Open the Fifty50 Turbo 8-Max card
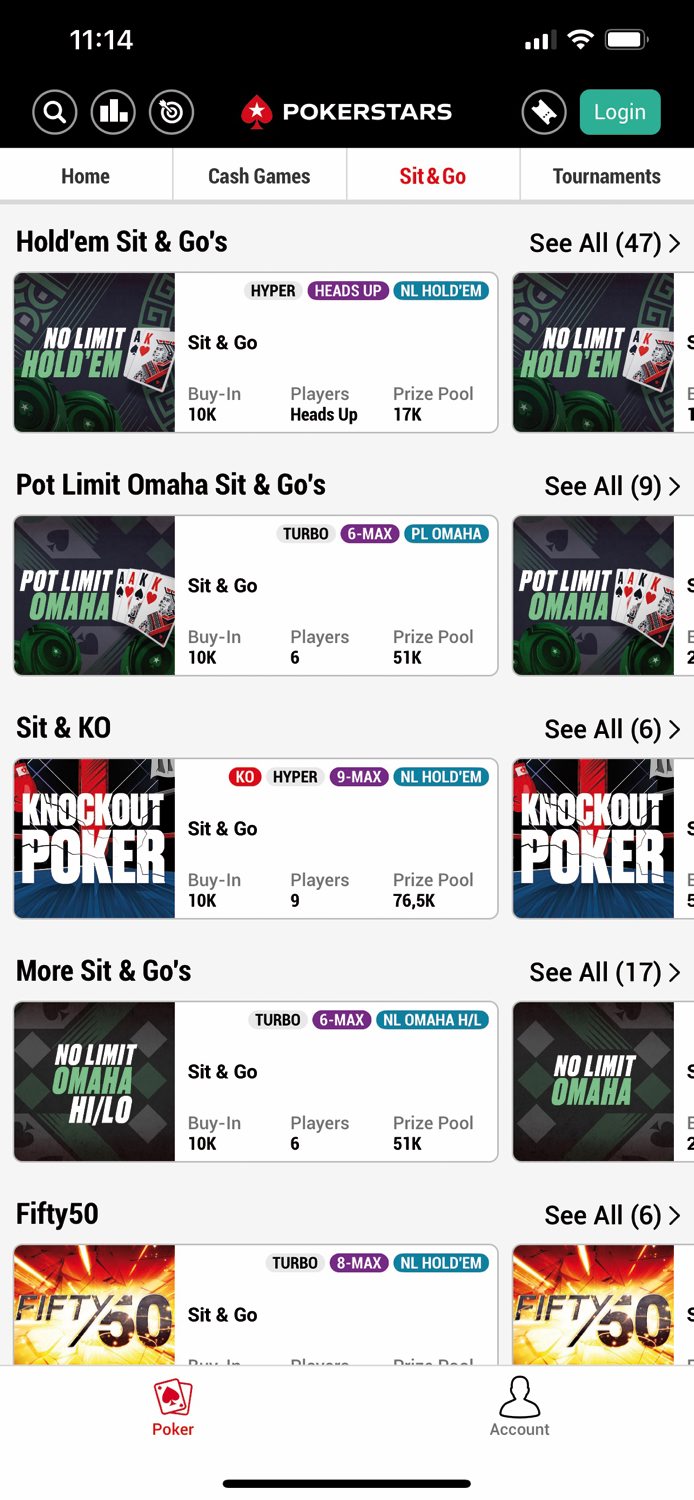The height and width of the screenshot is (1500, 694). click(256, 1305)
